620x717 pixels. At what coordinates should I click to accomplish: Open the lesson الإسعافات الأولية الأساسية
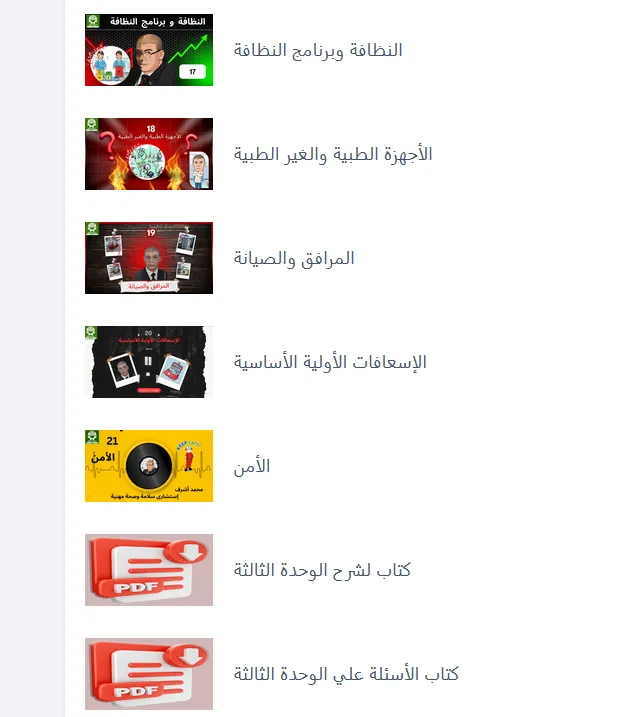[x=330, y=362]
